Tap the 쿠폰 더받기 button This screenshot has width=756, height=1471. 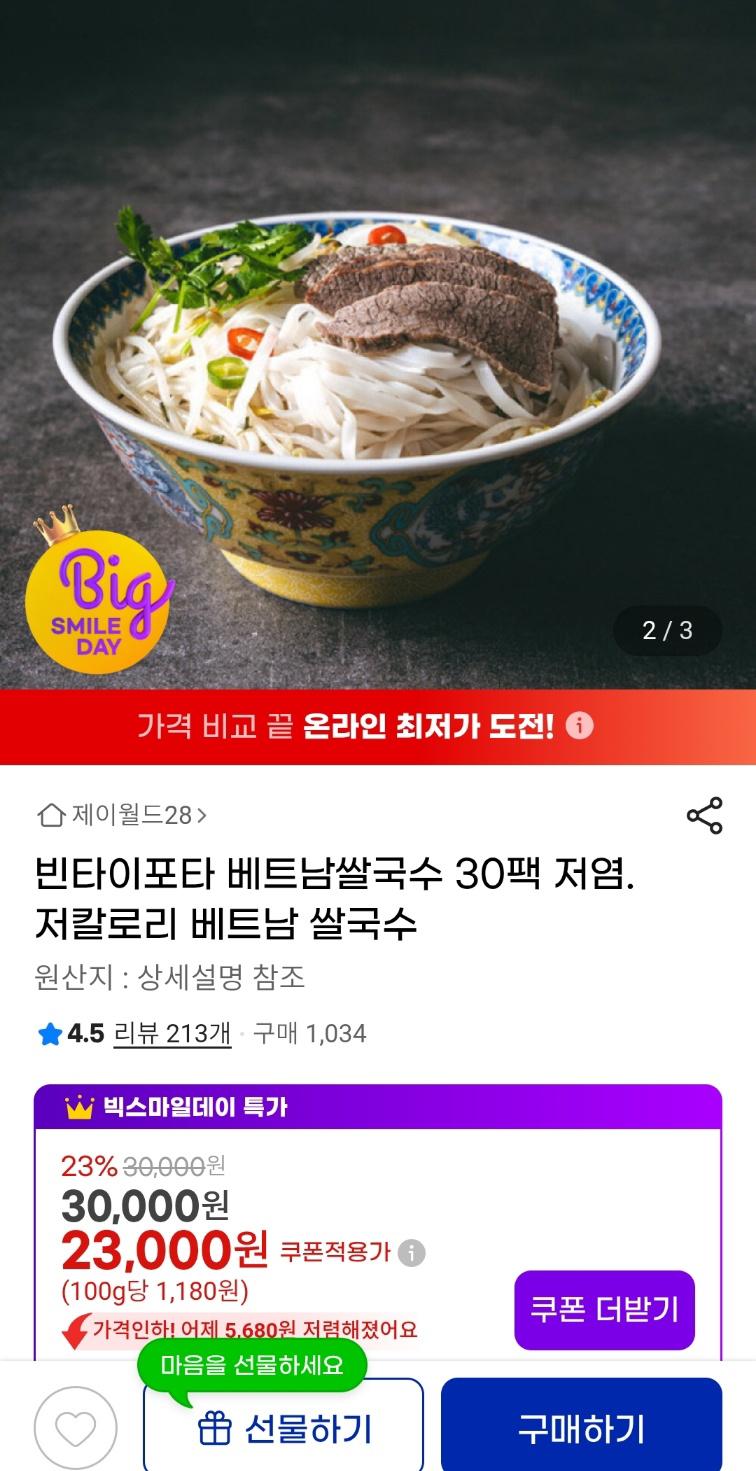(x=604, y=1309)
